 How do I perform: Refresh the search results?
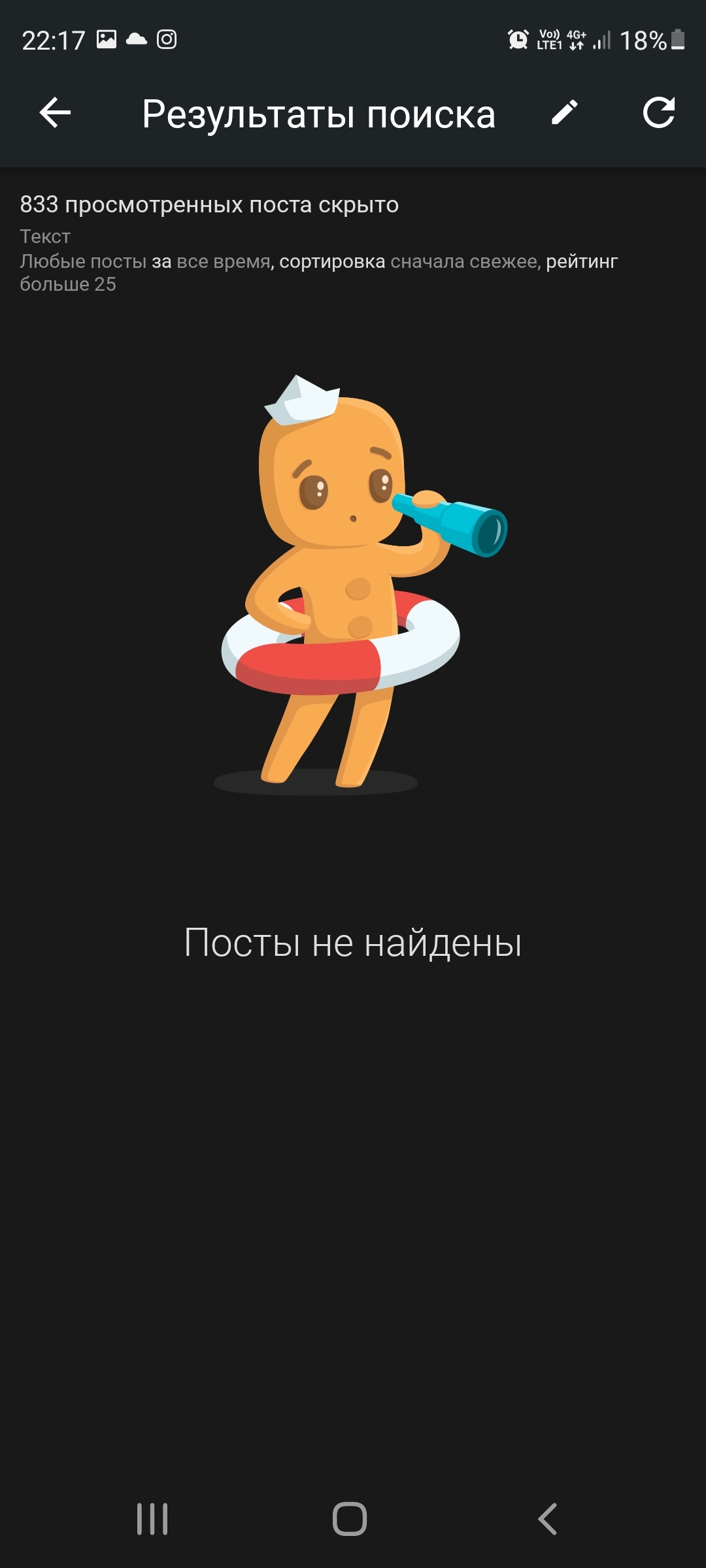click(658, 112)
